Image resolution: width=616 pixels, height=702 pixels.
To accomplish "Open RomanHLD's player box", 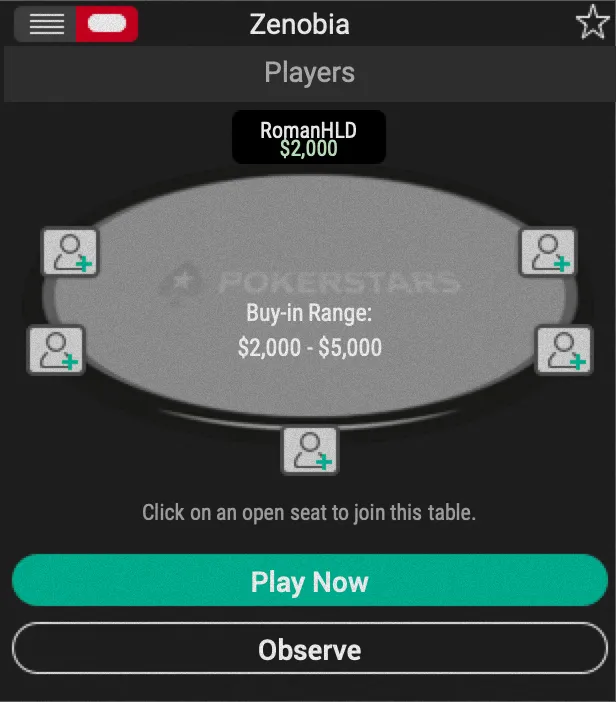I will 309,138.
